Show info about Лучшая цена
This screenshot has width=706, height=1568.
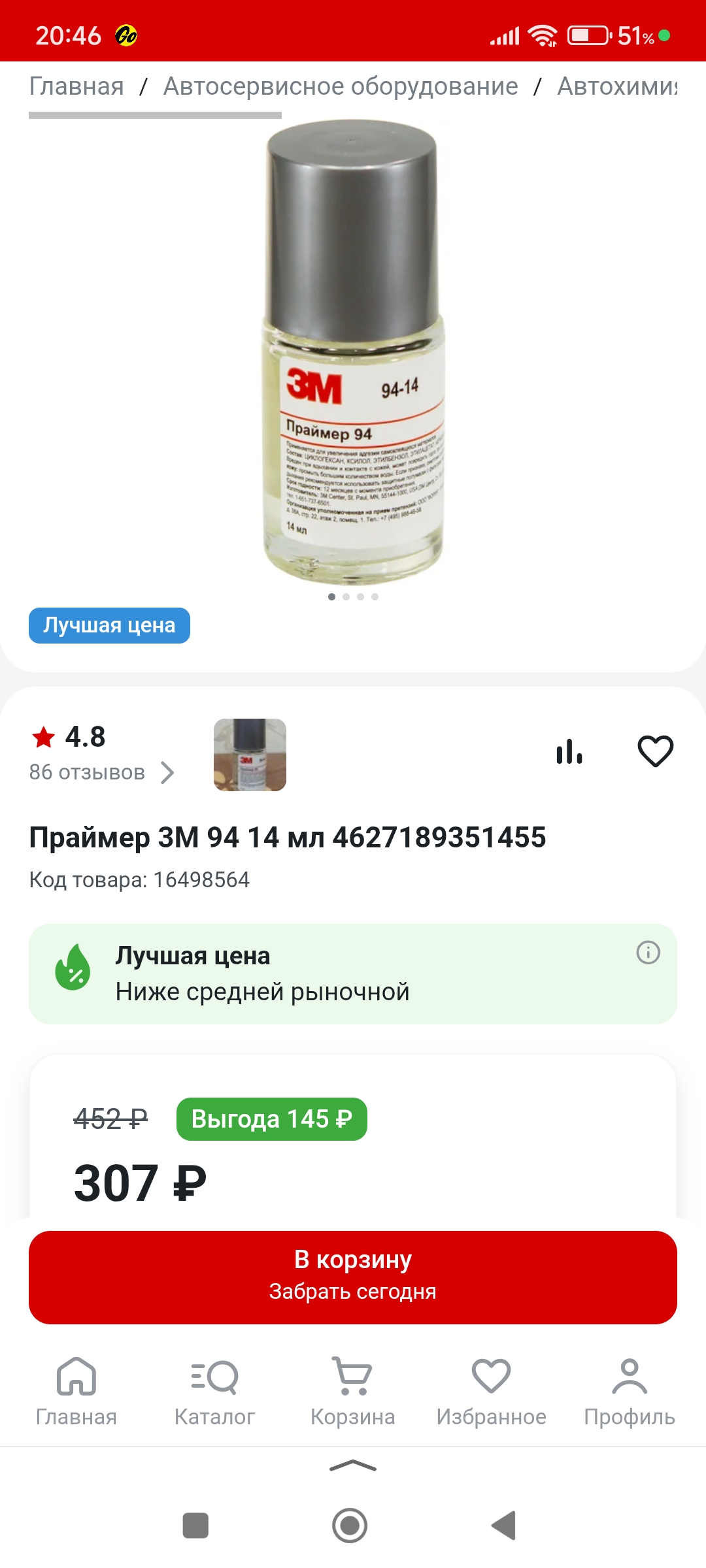click(x=648, y=953)
